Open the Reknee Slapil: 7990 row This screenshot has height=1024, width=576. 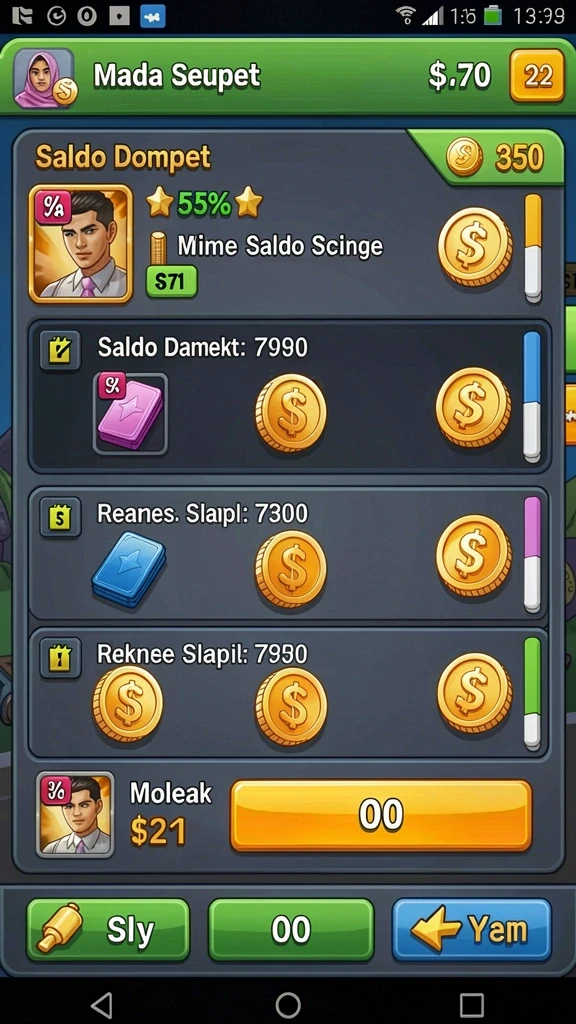288,694
